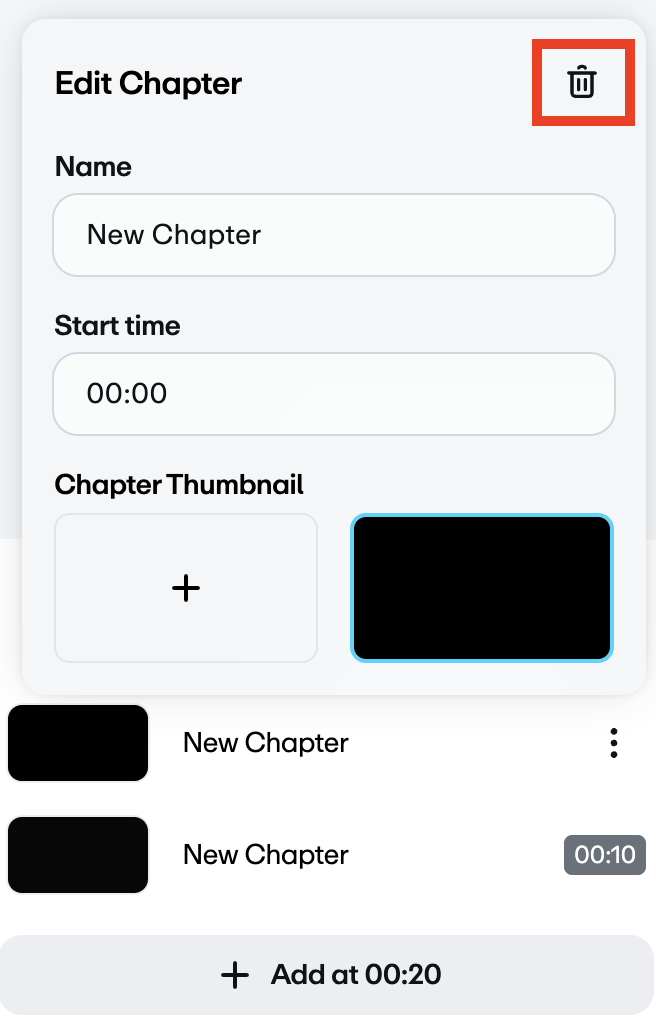This screenshot has width=656, height=1030.
Task: Open options menu for first New Chapter
Action: point(614,743)
